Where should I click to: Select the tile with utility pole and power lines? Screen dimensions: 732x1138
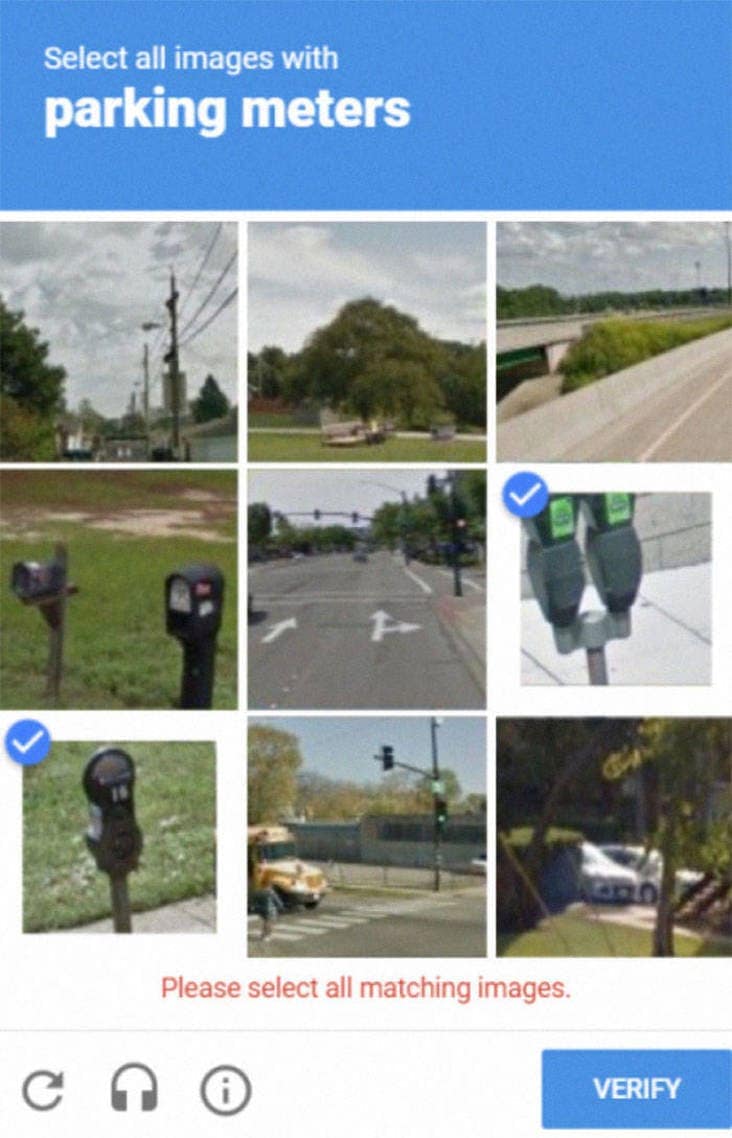pyautogui.click(x=119, y=341)
